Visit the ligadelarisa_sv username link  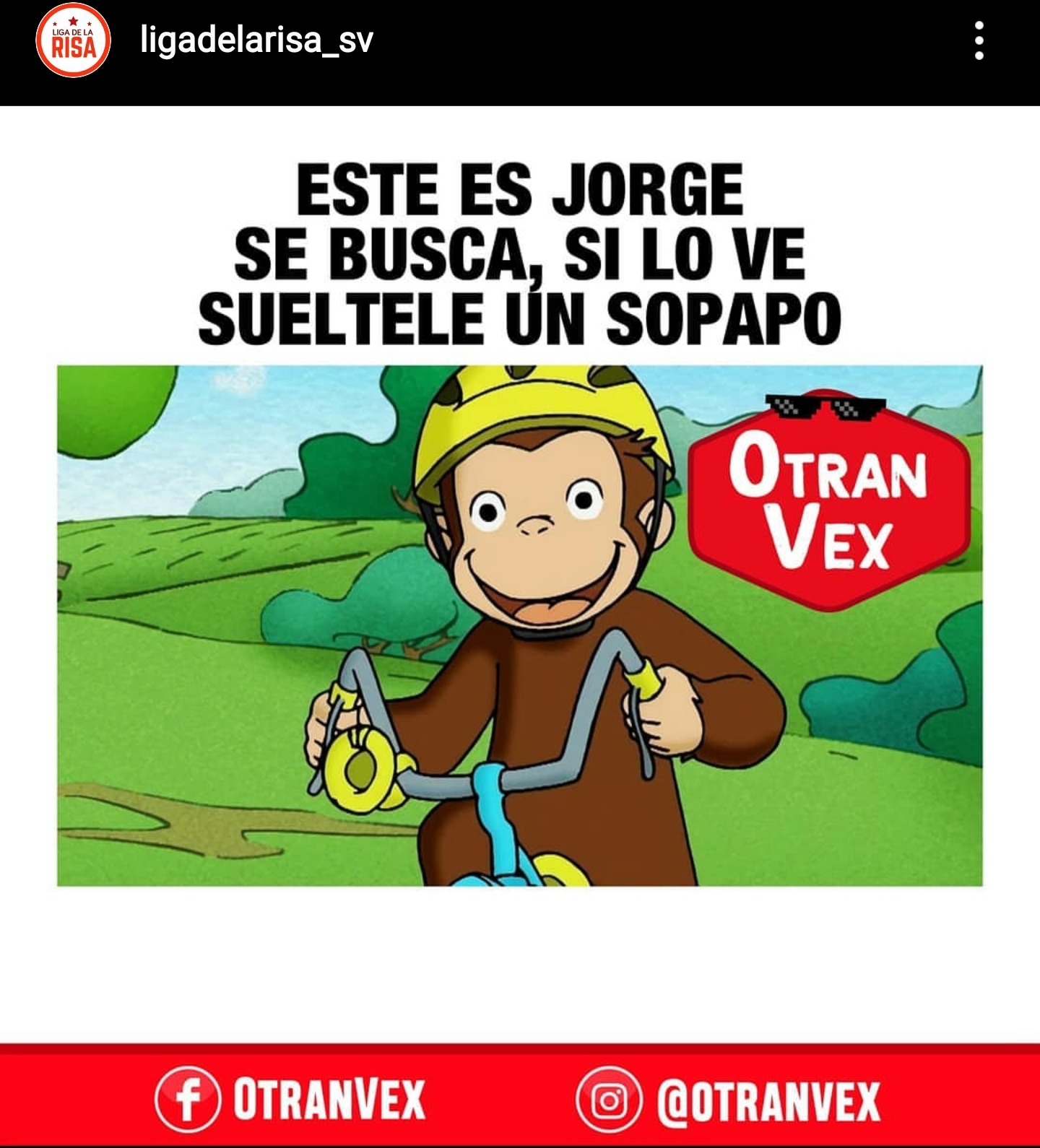click(256, 40)
